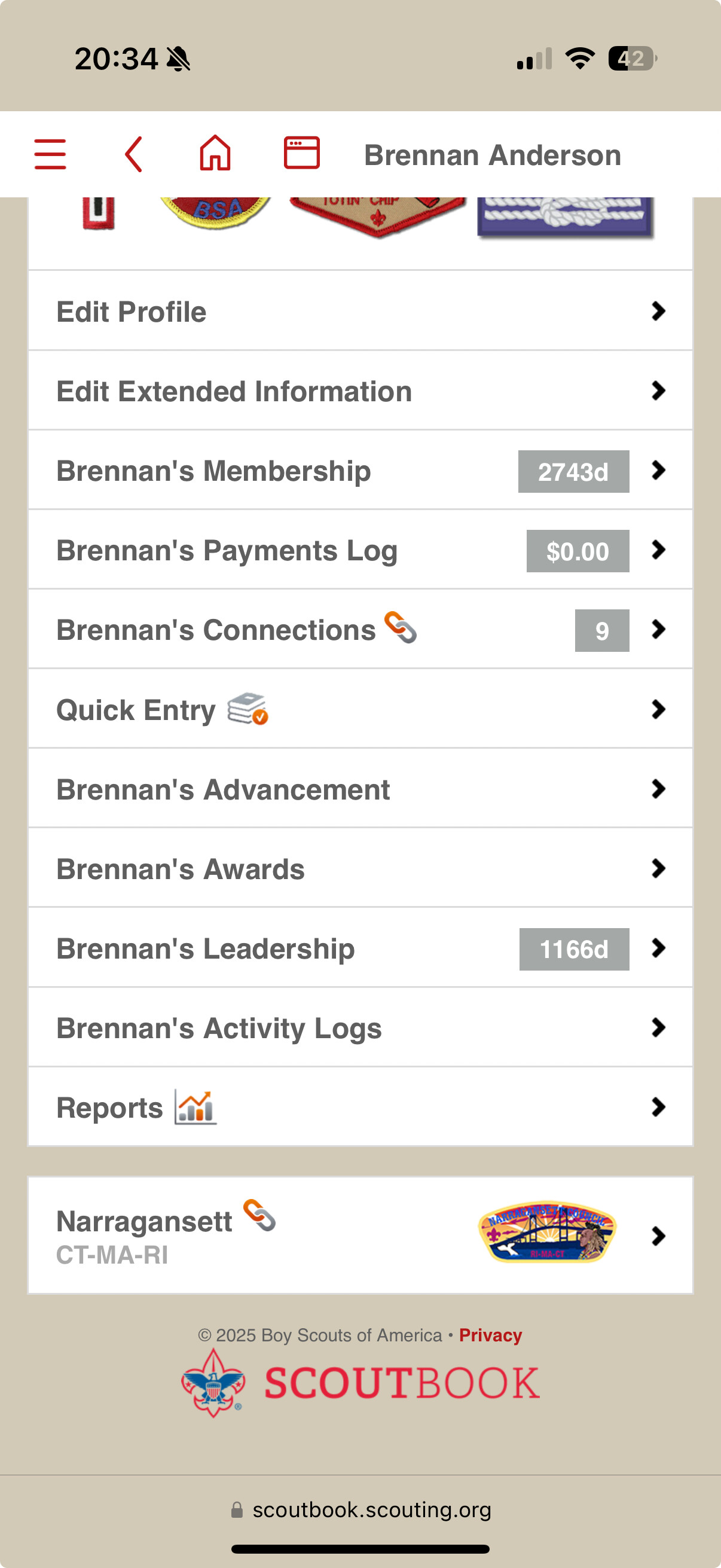This screenshot has height=1568, width=721.
Task: Tap the scoutbook.scouting.org address bar
Action: (x=371, y=1509)
